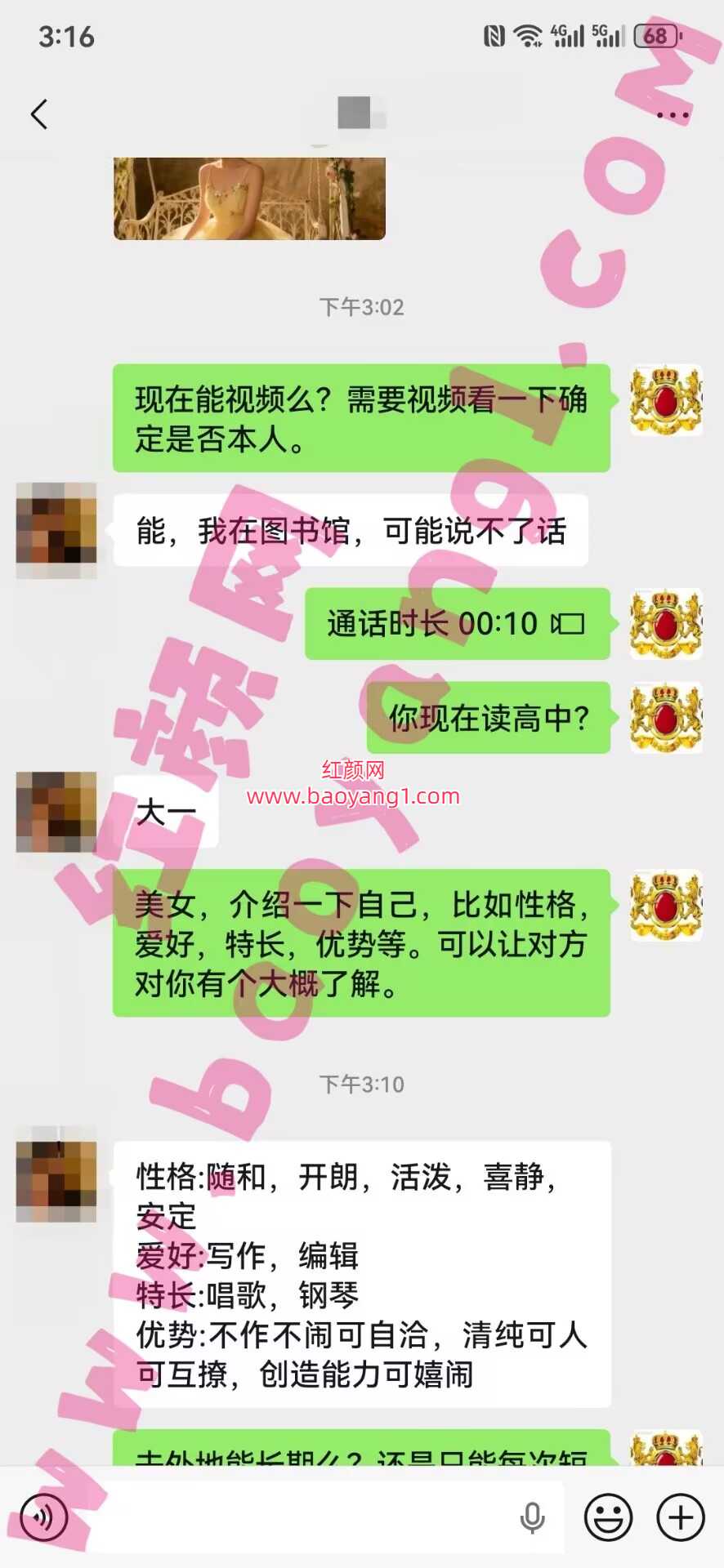724x1568 pixels.
Task: Switch to voice message input
Action: [42, 1517]
